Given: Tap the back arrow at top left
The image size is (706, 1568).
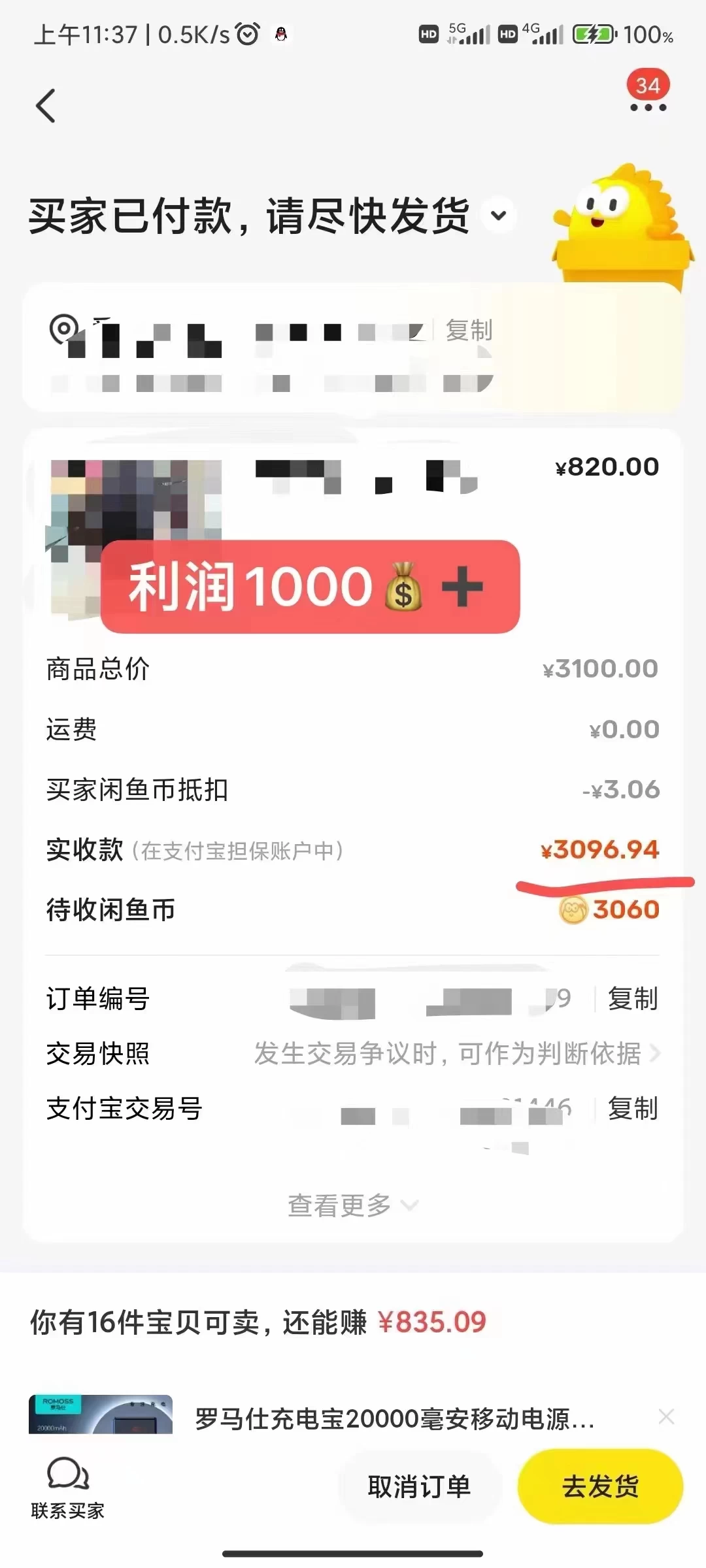Looking at the screenshot, I should coord(46,105).
